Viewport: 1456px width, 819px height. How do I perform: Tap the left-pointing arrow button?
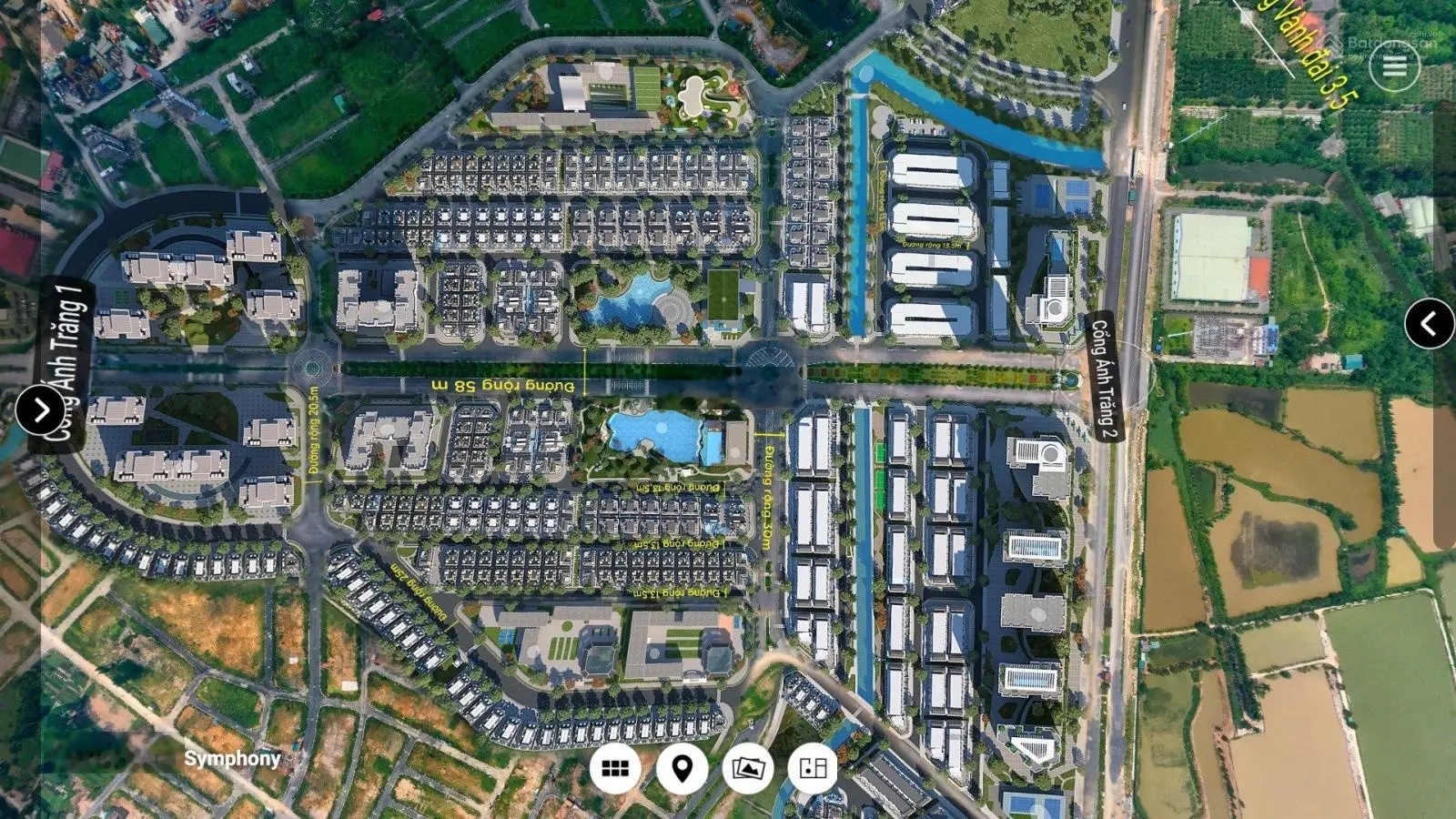(1429, 323)
